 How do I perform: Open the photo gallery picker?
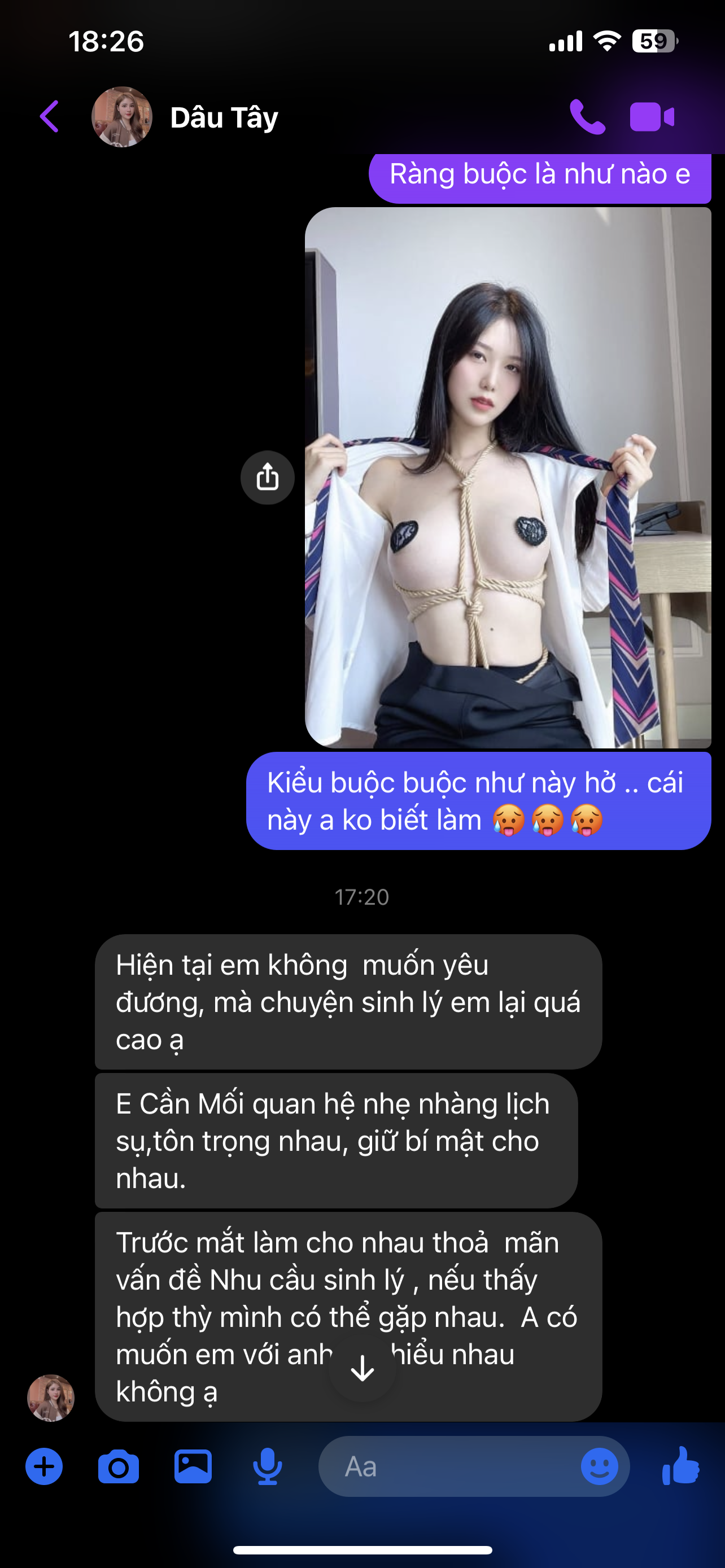click(x=193, y=1467)
